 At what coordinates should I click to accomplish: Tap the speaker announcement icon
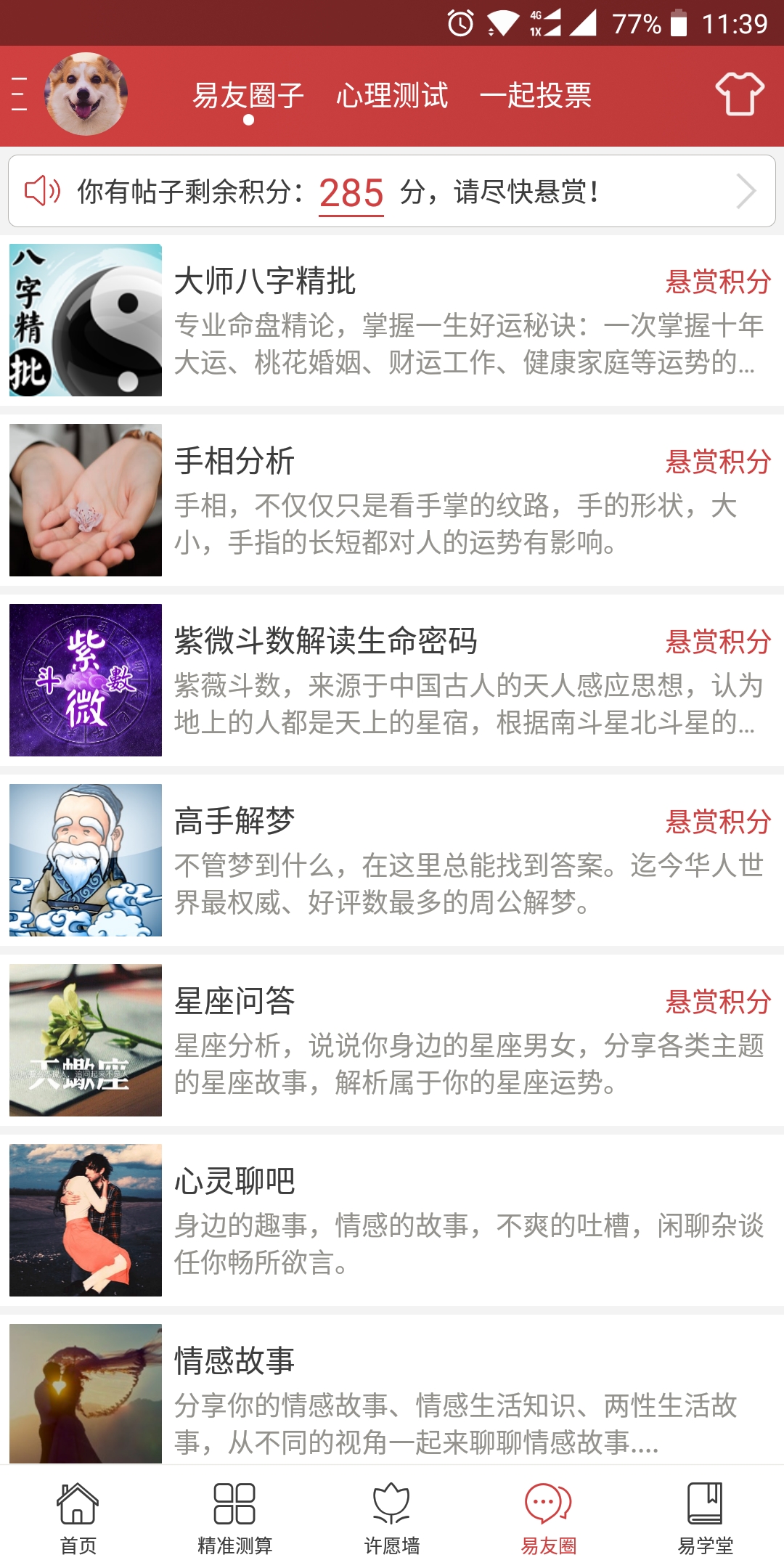pos(42,191)
